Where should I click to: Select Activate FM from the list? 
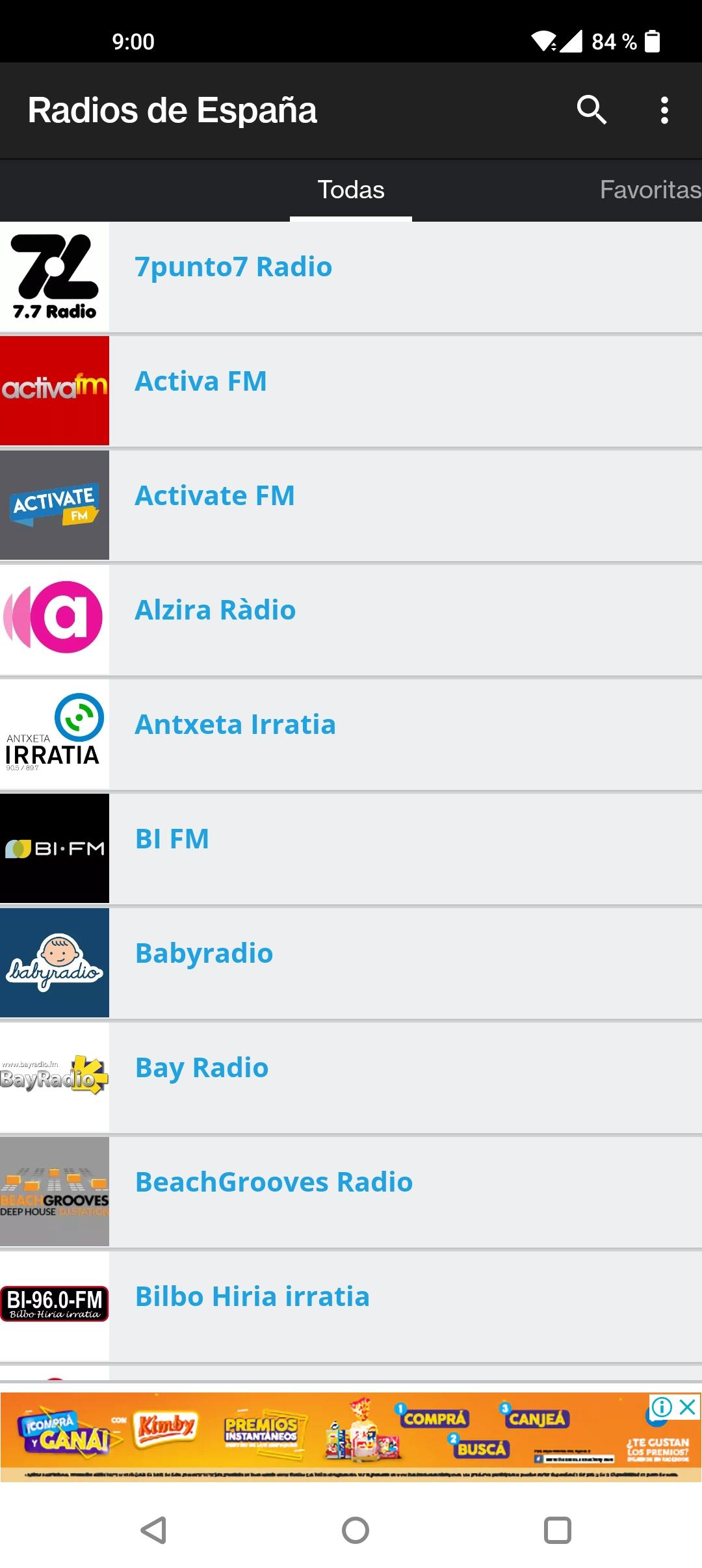351,506
